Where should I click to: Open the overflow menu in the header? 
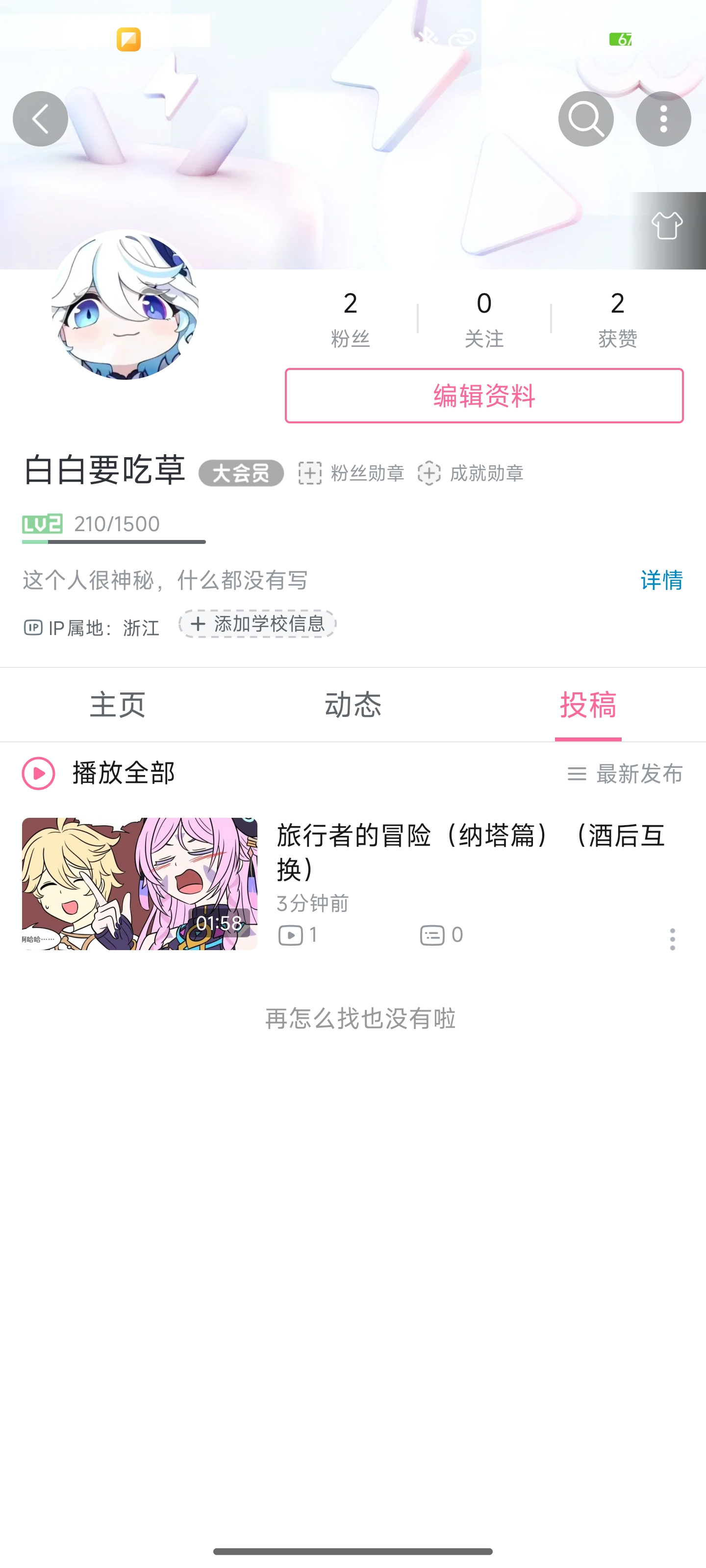(x=663, y=119)
